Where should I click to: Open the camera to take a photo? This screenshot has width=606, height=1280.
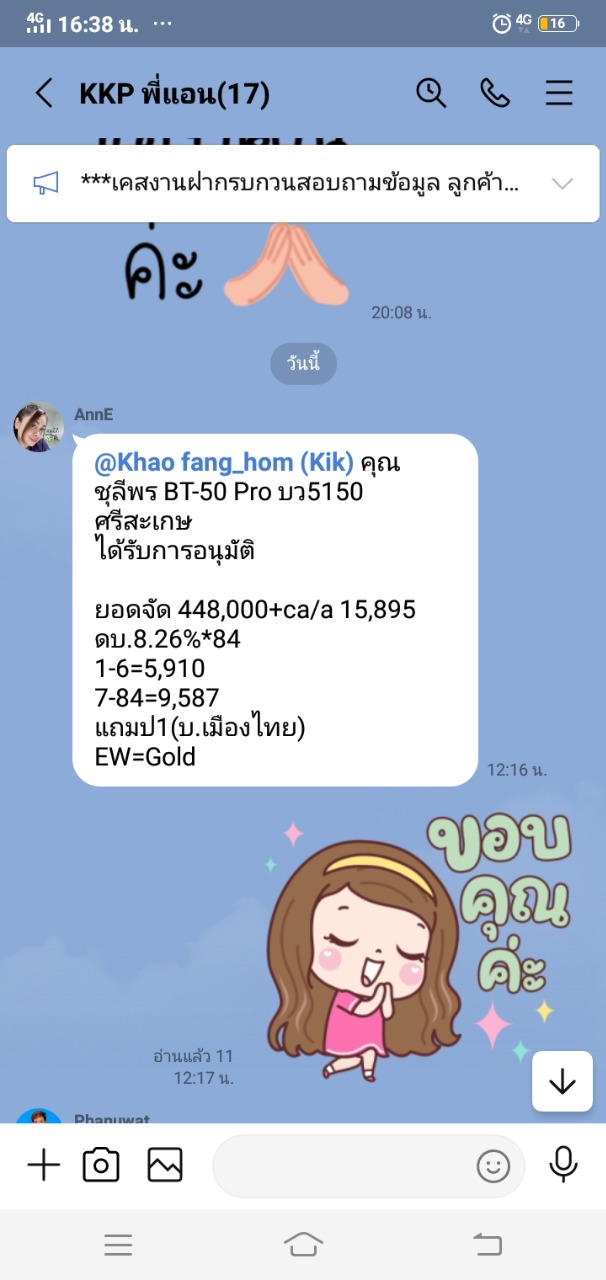click(101, 1165)
